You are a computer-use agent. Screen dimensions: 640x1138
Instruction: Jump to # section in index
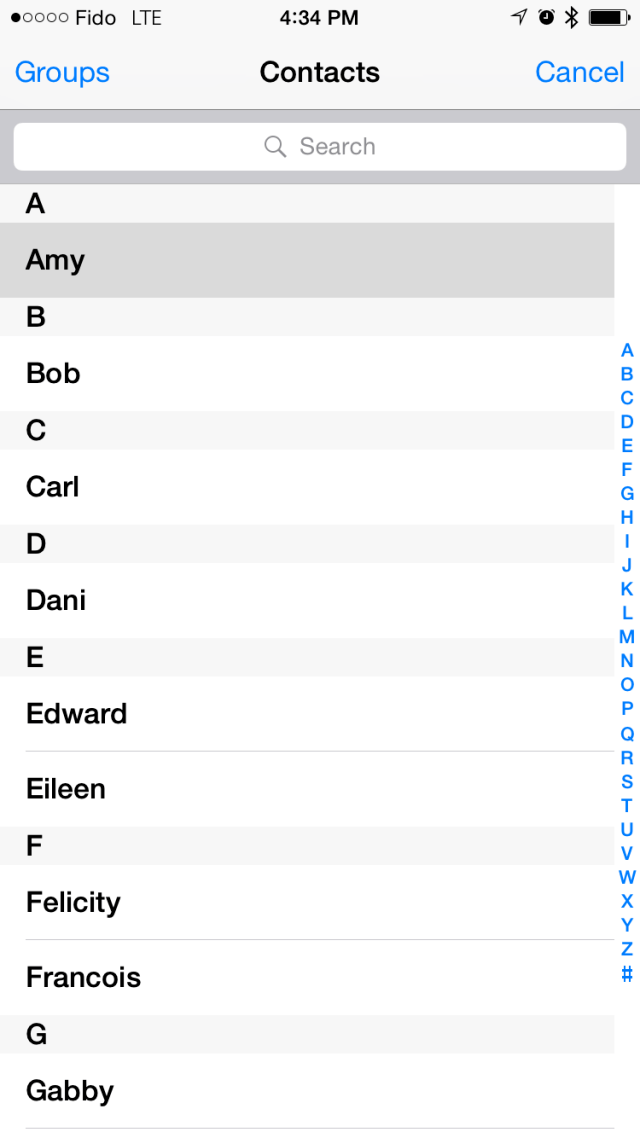coord(627,973)
